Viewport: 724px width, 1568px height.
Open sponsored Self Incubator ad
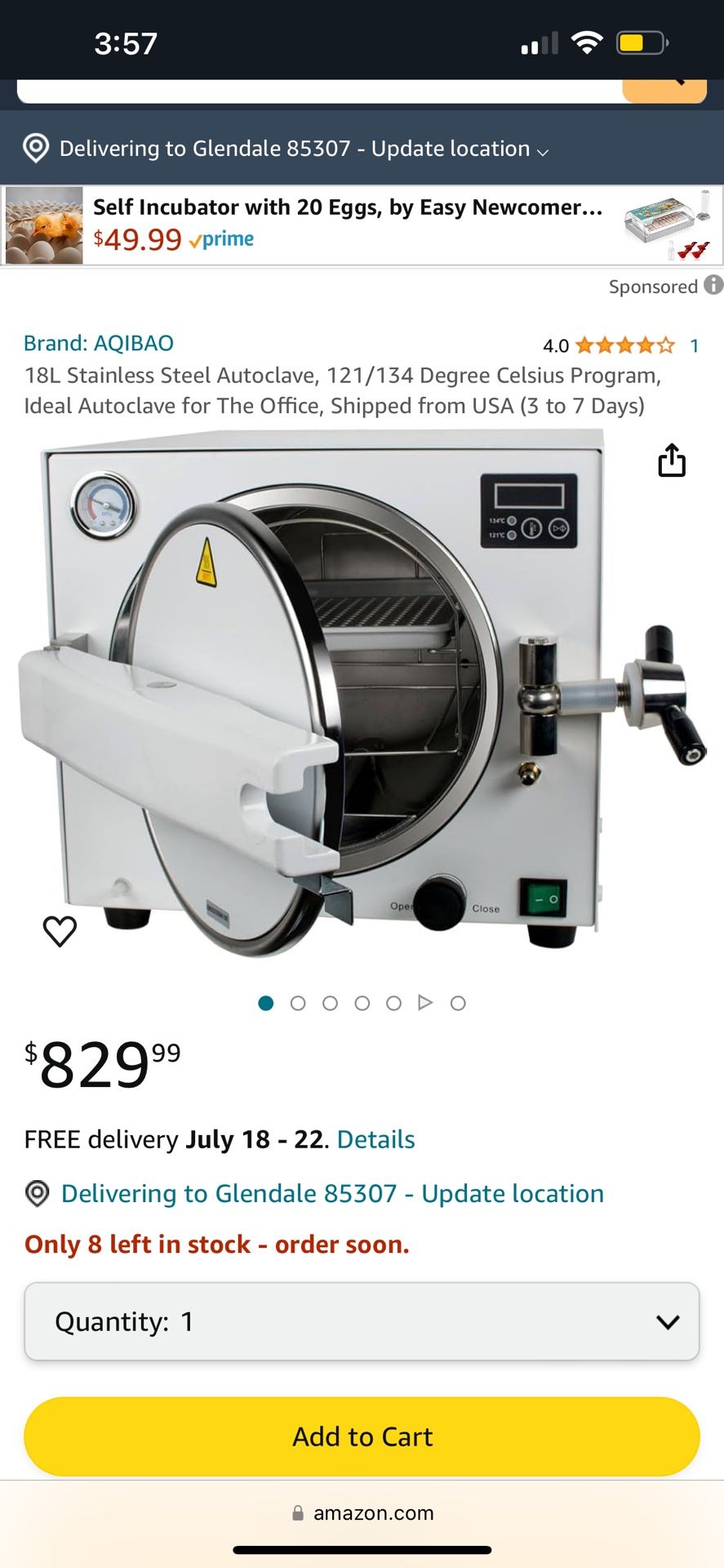tap(347, 225)
